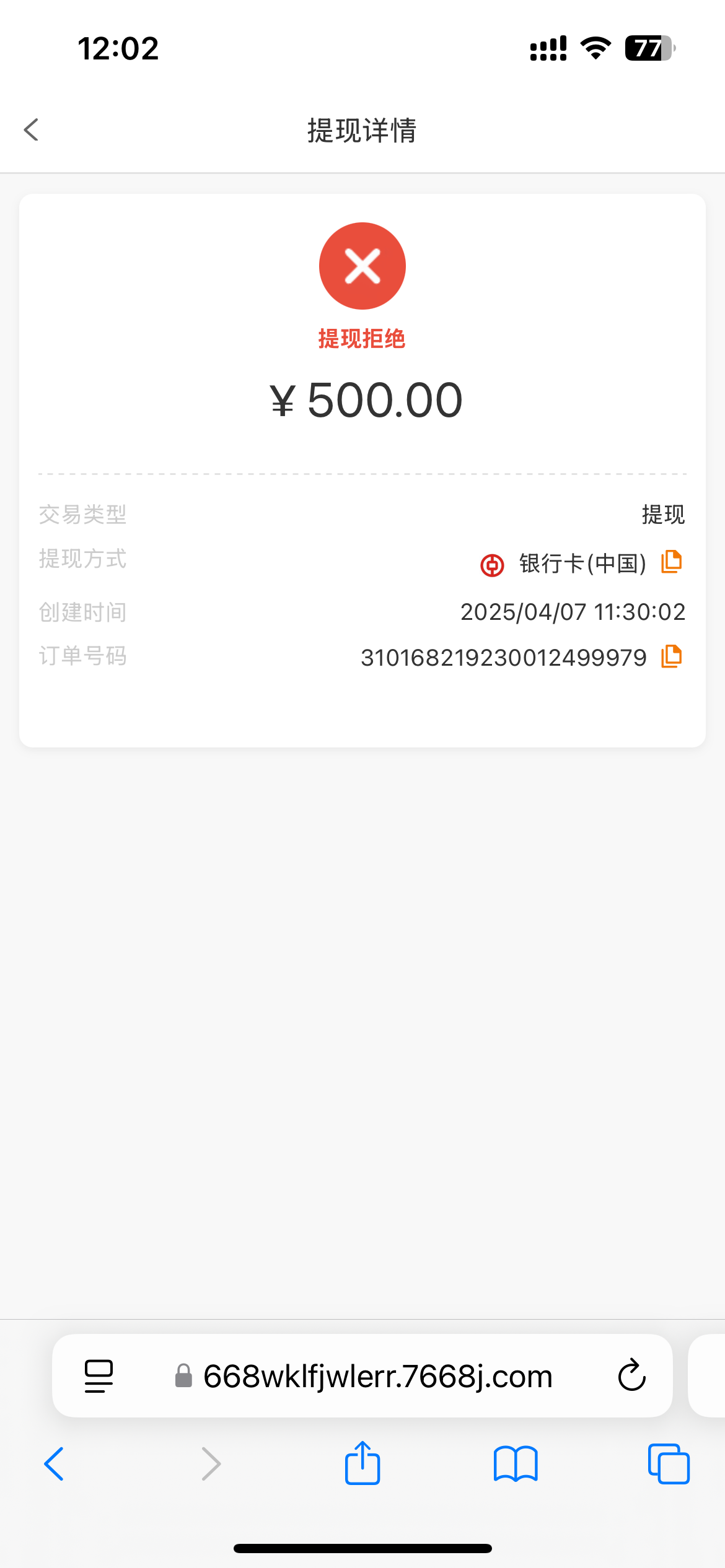
Task: Reload the current web page
Action: (x=631, y=1376)
